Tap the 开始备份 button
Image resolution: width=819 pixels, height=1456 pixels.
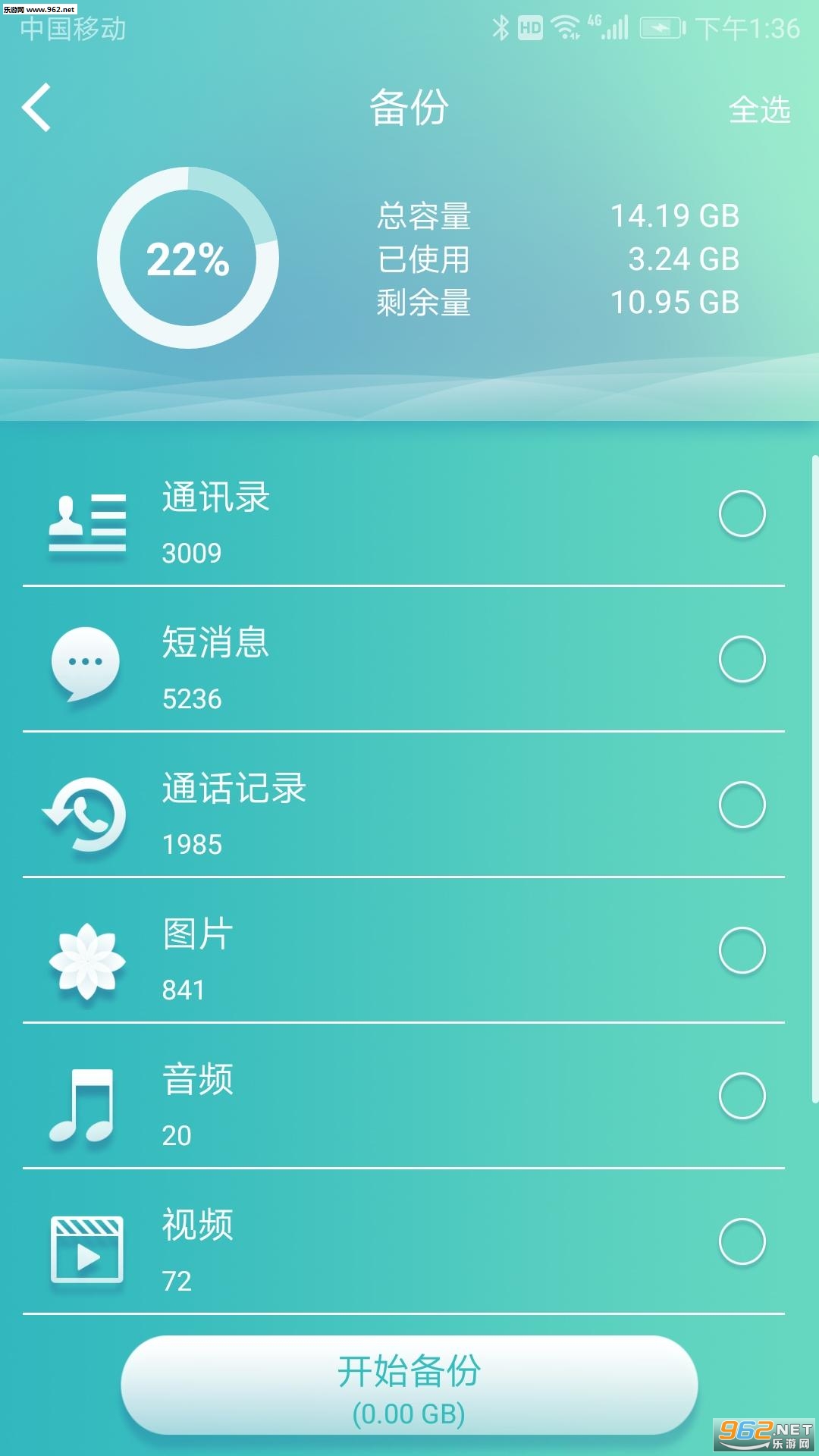[409, 1385]
